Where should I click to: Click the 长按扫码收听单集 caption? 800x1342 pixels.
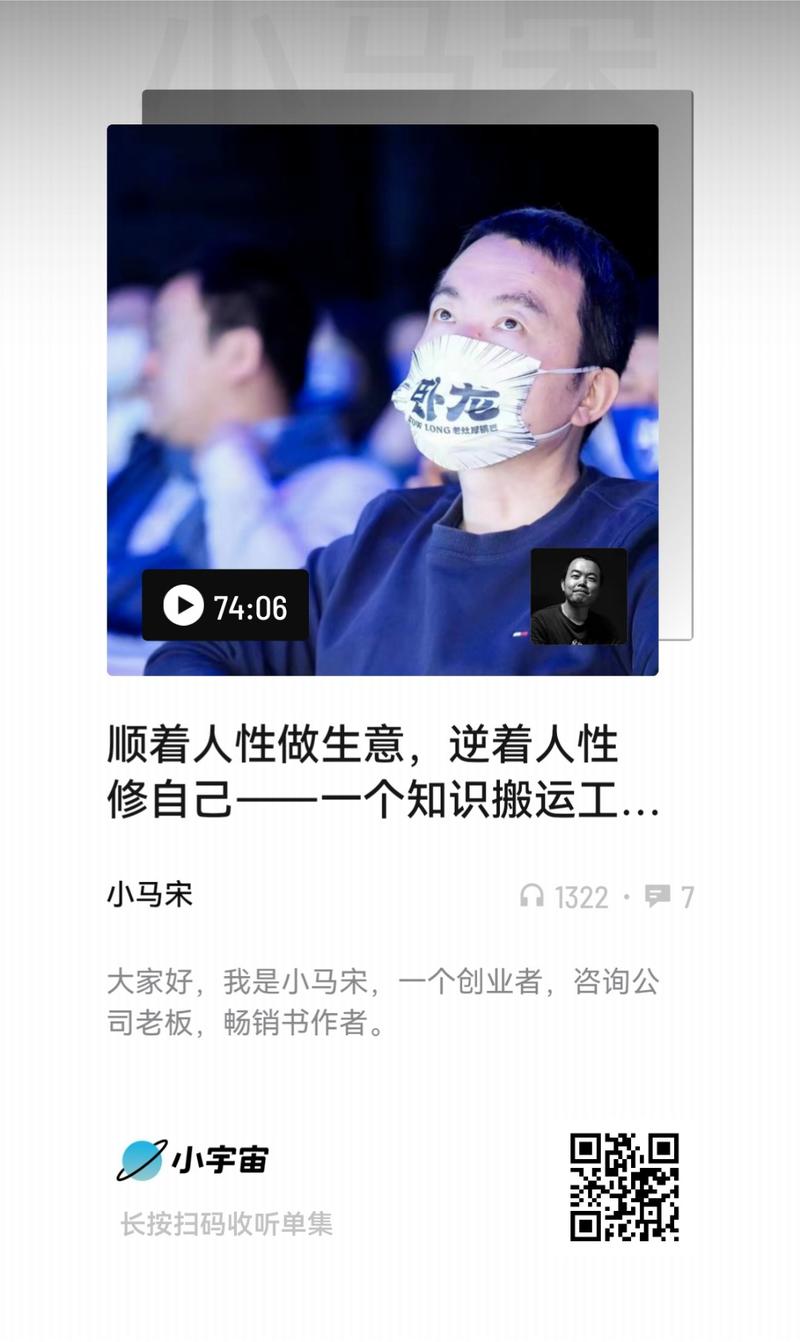(228, 1222)
